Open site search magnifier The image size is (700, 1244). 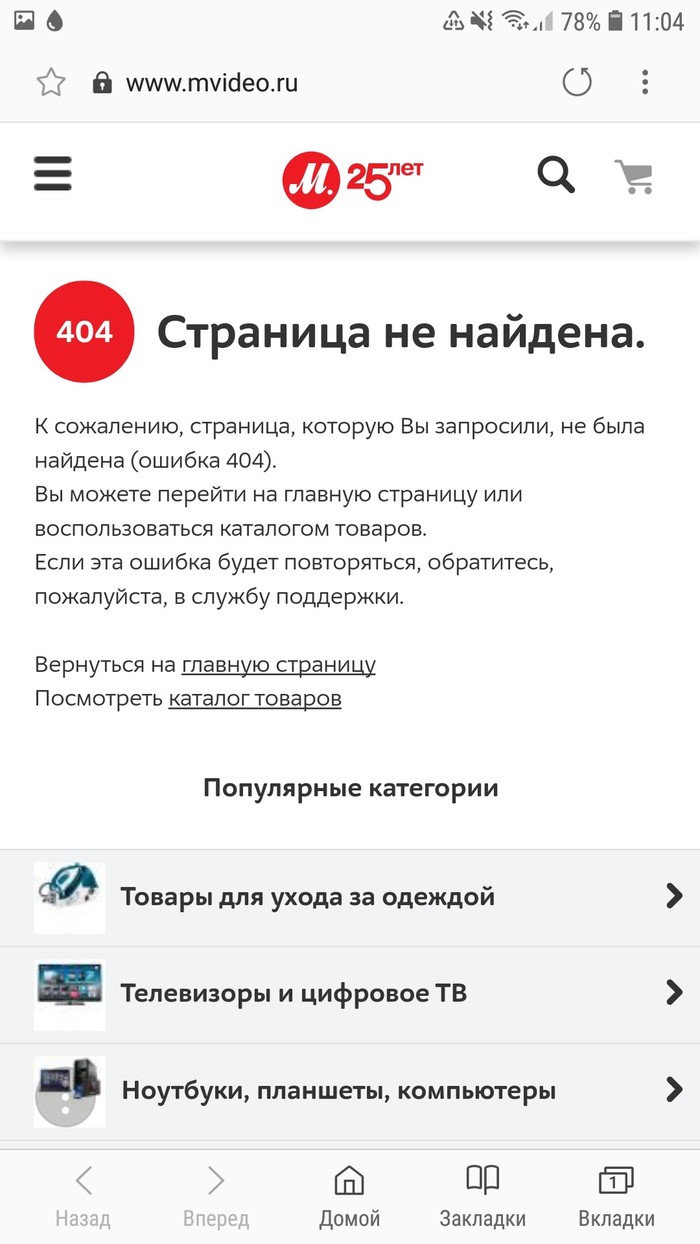click(556, 175)
